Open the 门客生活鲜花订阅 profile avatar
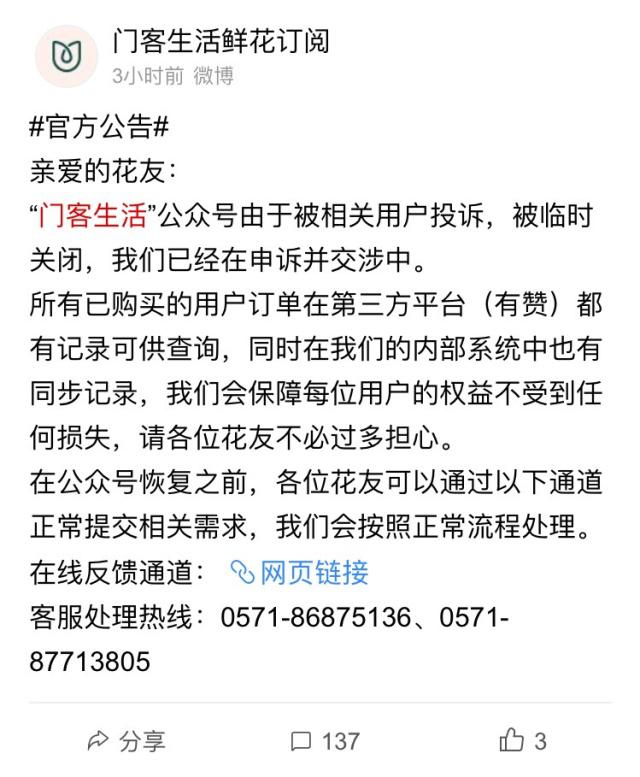The image size is (640, 777). 66,57
